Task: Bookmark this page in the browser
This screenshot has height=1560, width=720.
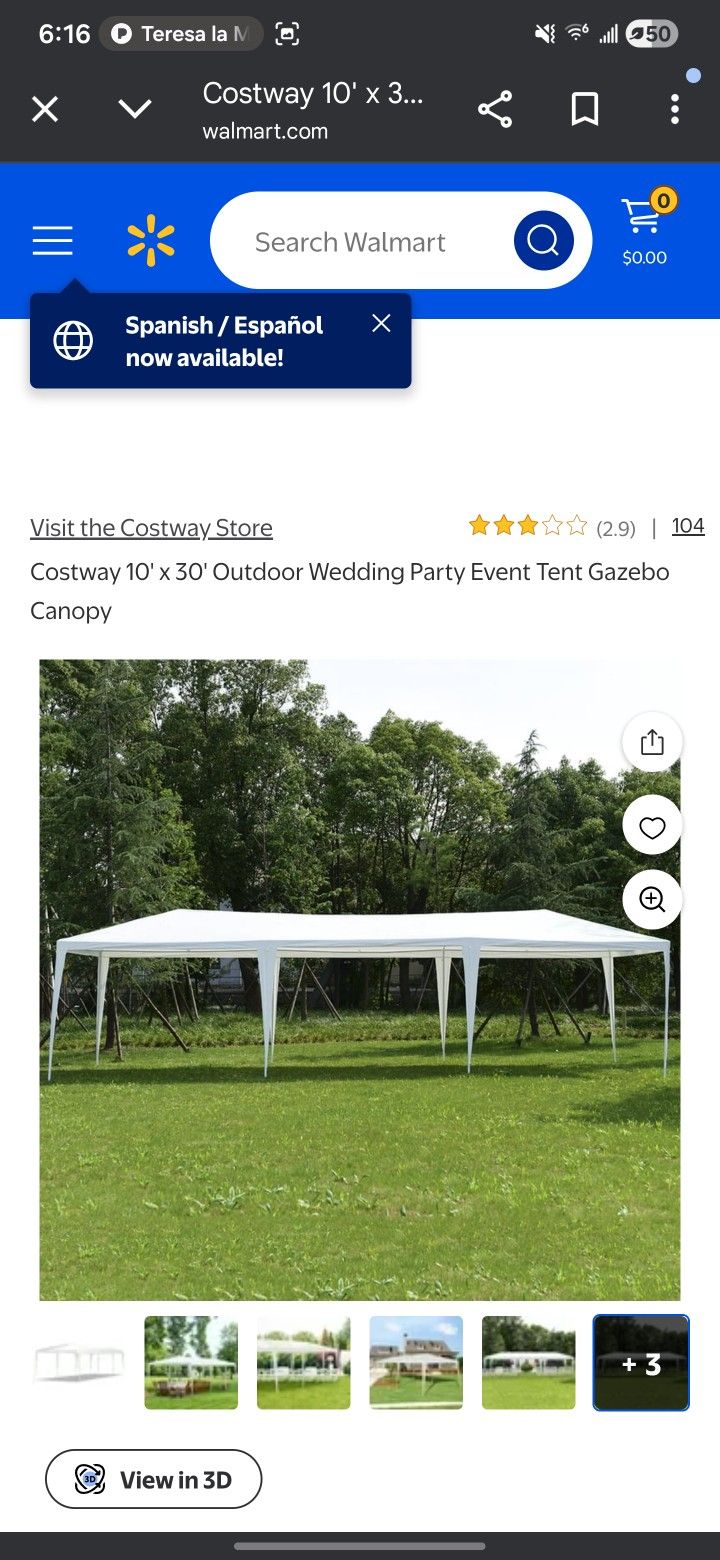Action: [x=585, y=109]
